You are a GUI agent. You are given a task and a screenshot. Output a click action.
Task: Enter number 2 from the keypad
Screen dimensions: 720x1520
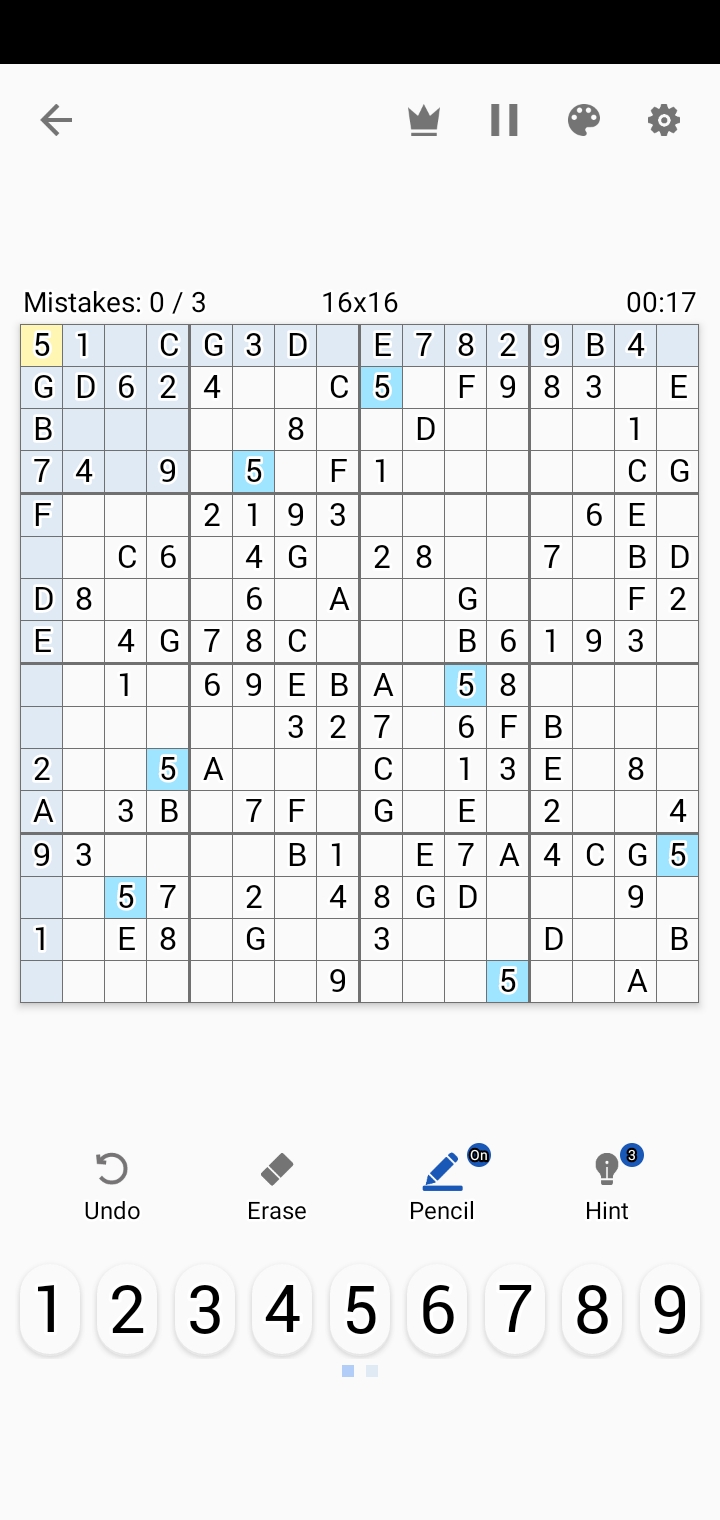pyautogui.click(x=127, y=1308)
